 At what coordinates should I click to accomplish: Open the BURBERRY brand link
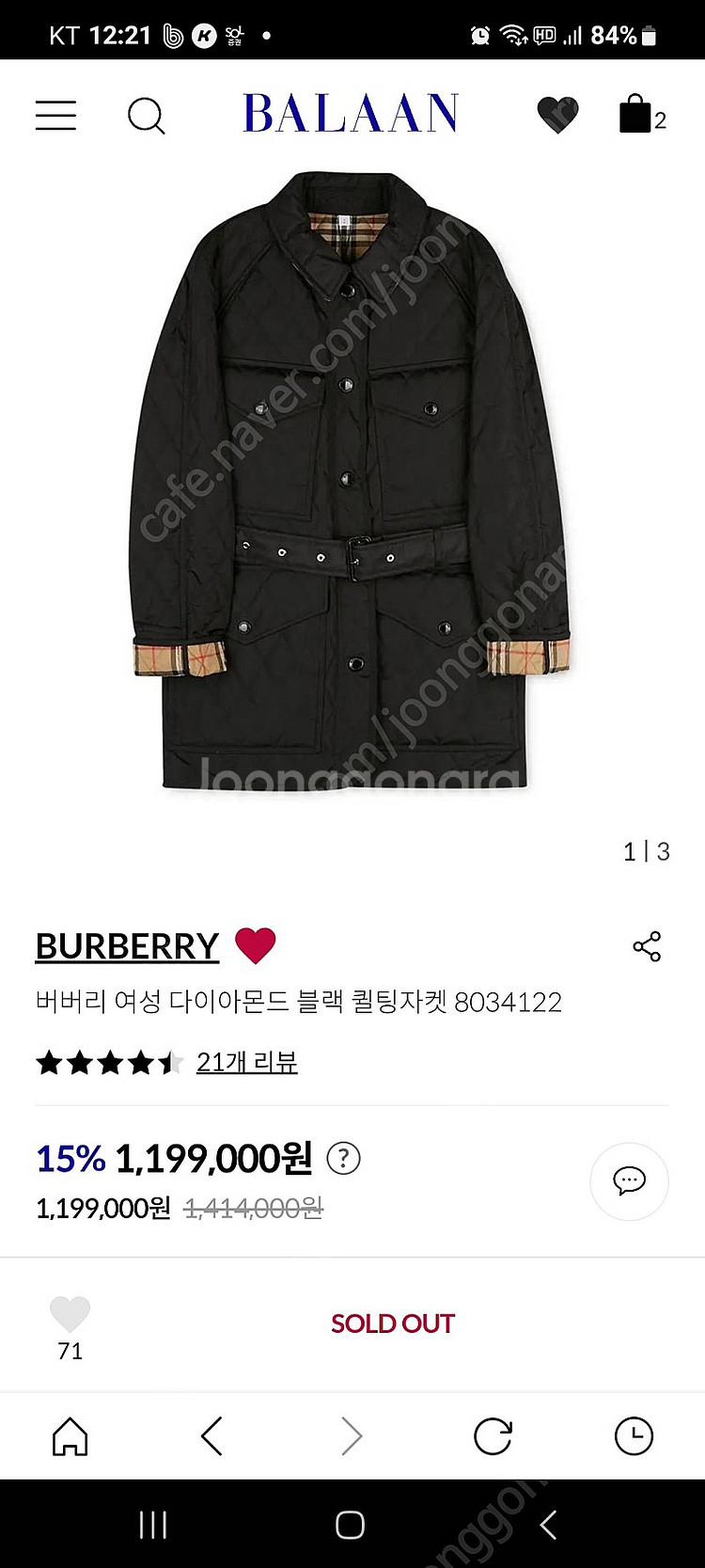pyautogui.click(x=127, y=946)
